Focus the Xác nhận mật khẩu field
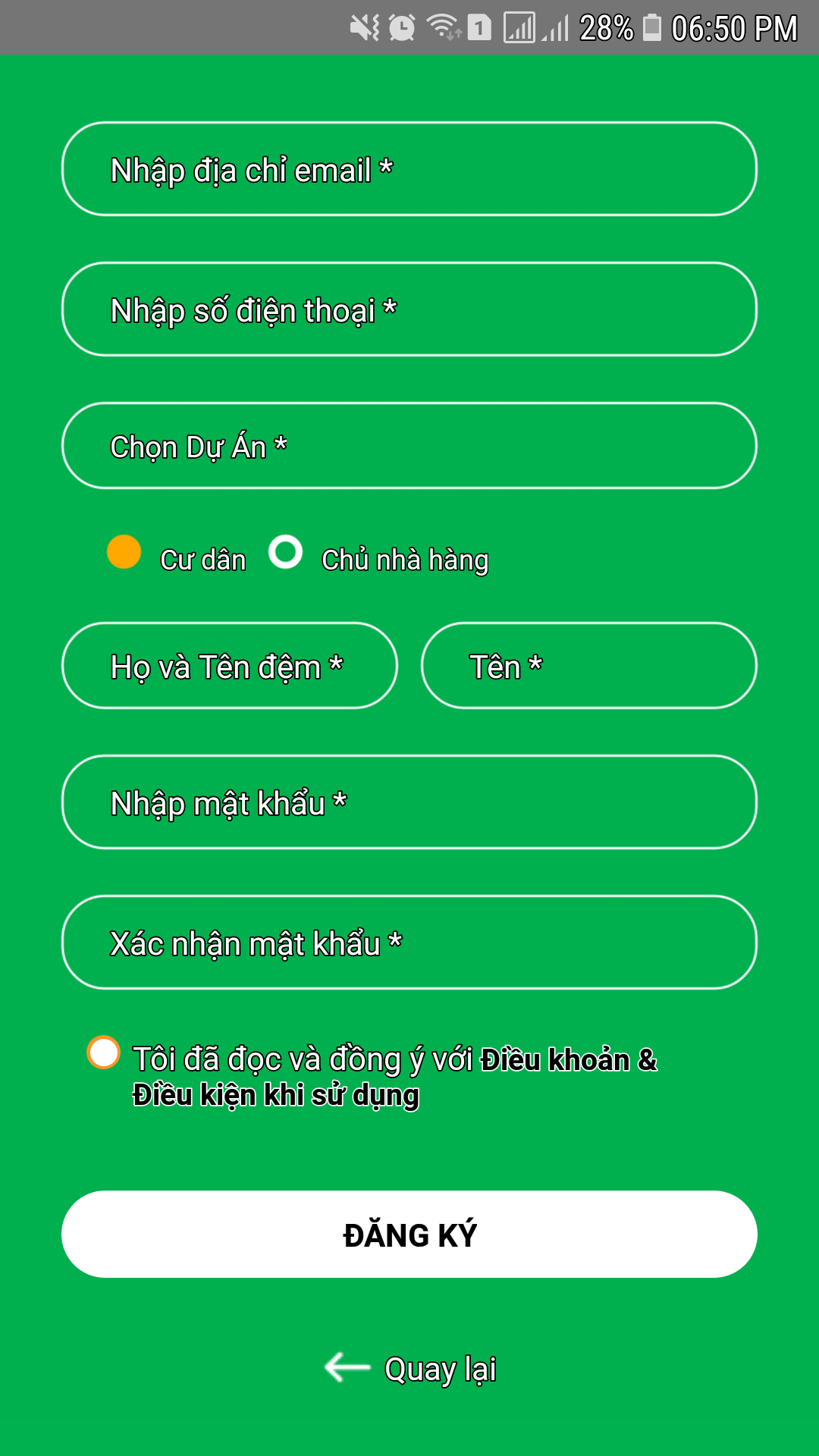This screenshot has width=819, height=1456. point(409,943)
